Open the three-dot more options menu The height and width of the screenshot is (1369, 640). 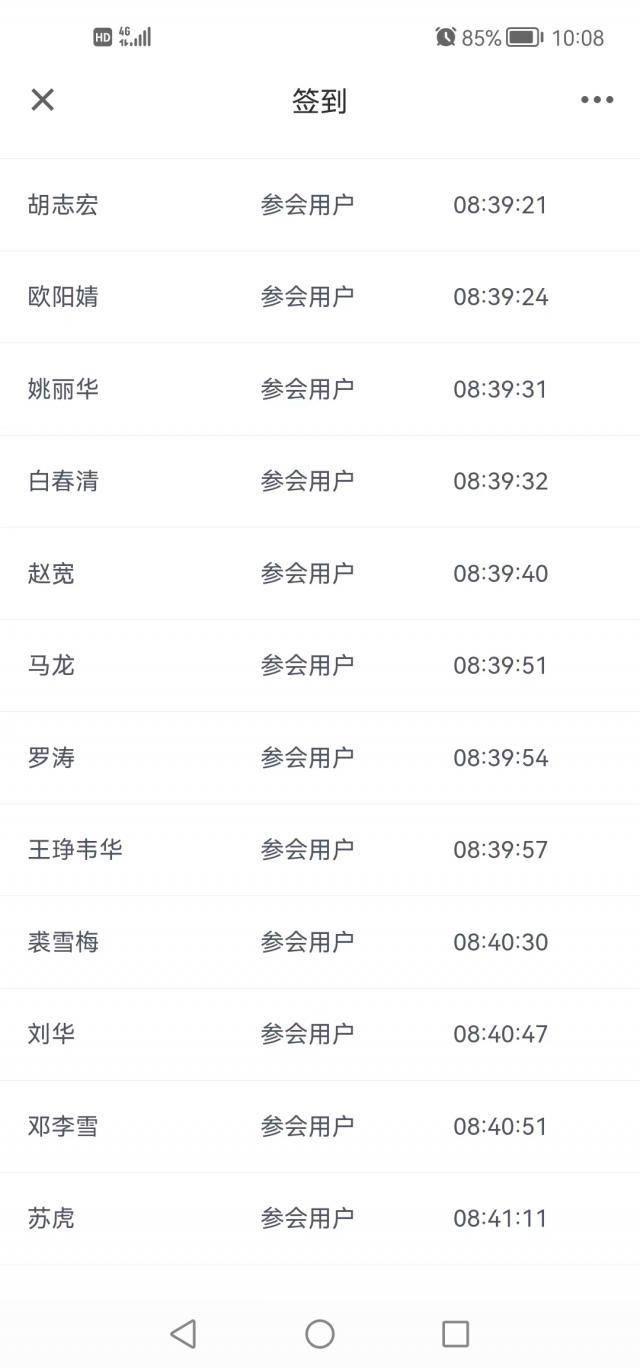click(597, 100)
